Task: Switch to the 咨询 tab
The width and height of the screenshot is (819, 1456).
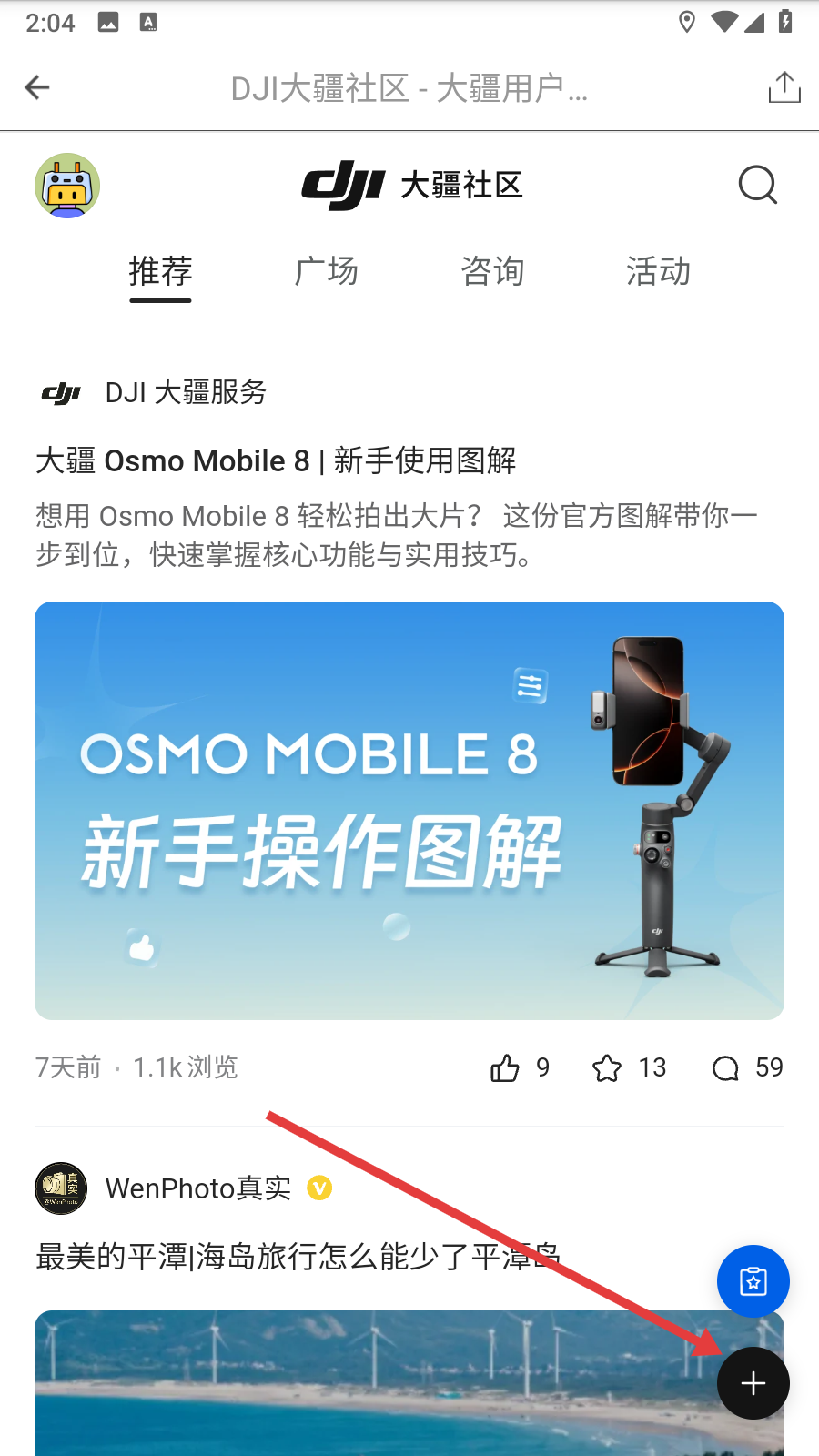Action: pos(492,271)
